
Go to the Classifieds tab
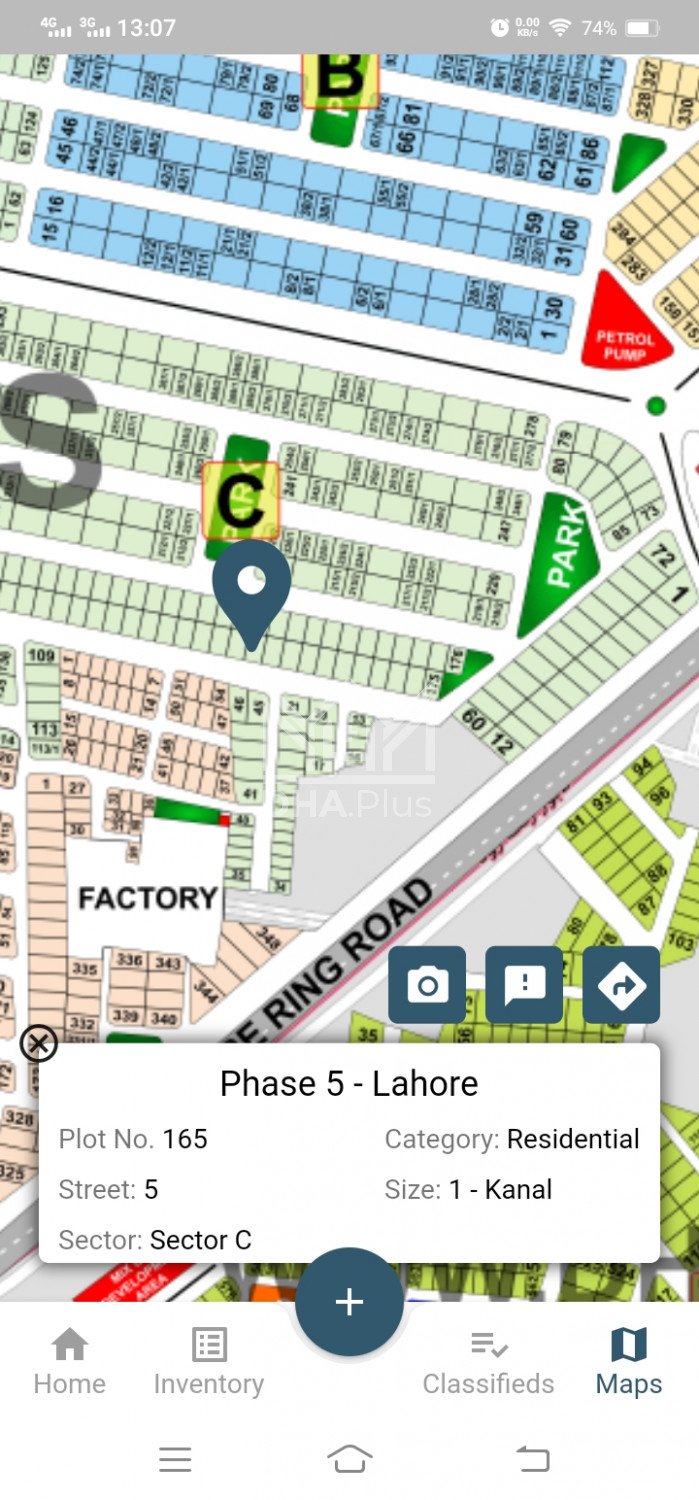tap(488, 1362)
